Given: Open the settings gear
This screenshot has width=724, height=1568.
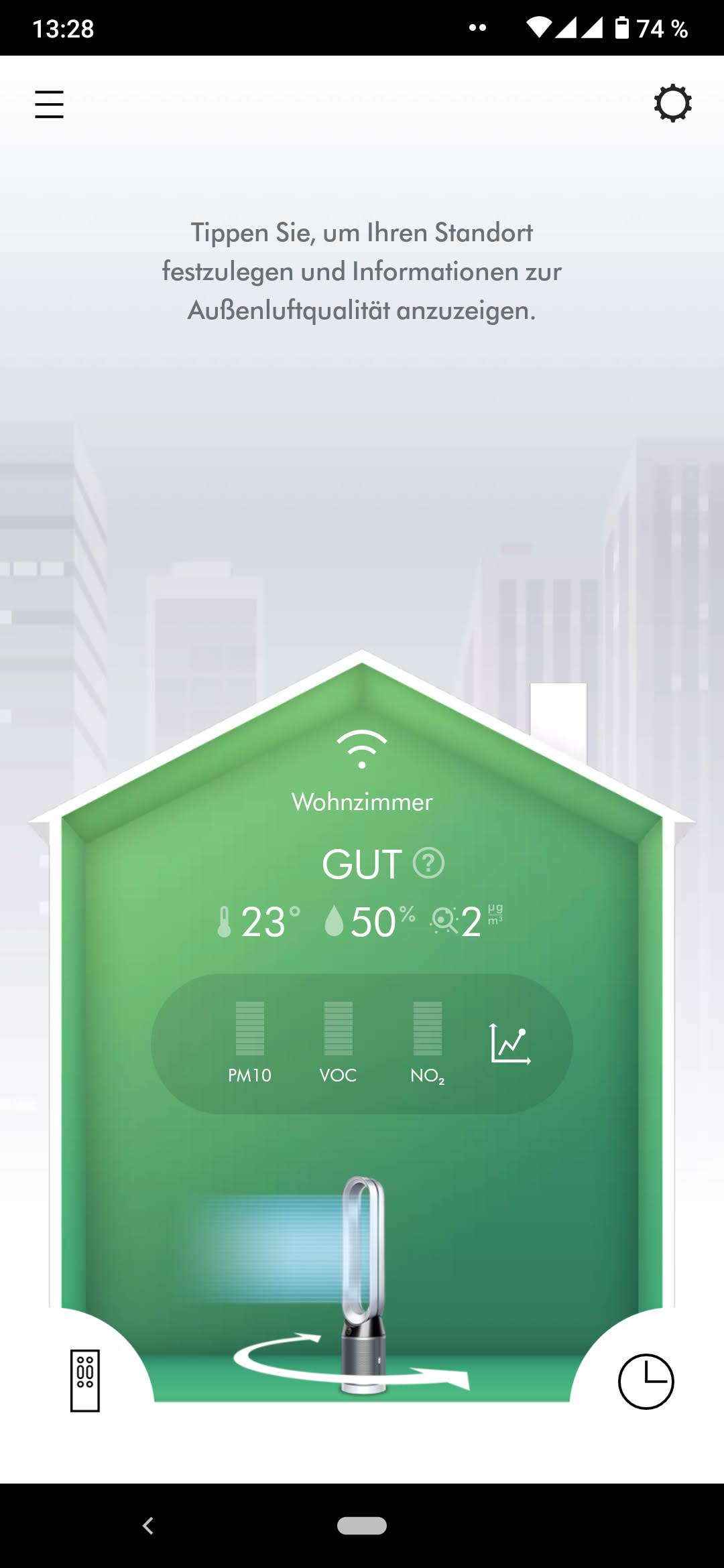Looking at the screenshot, I should 672,103.
